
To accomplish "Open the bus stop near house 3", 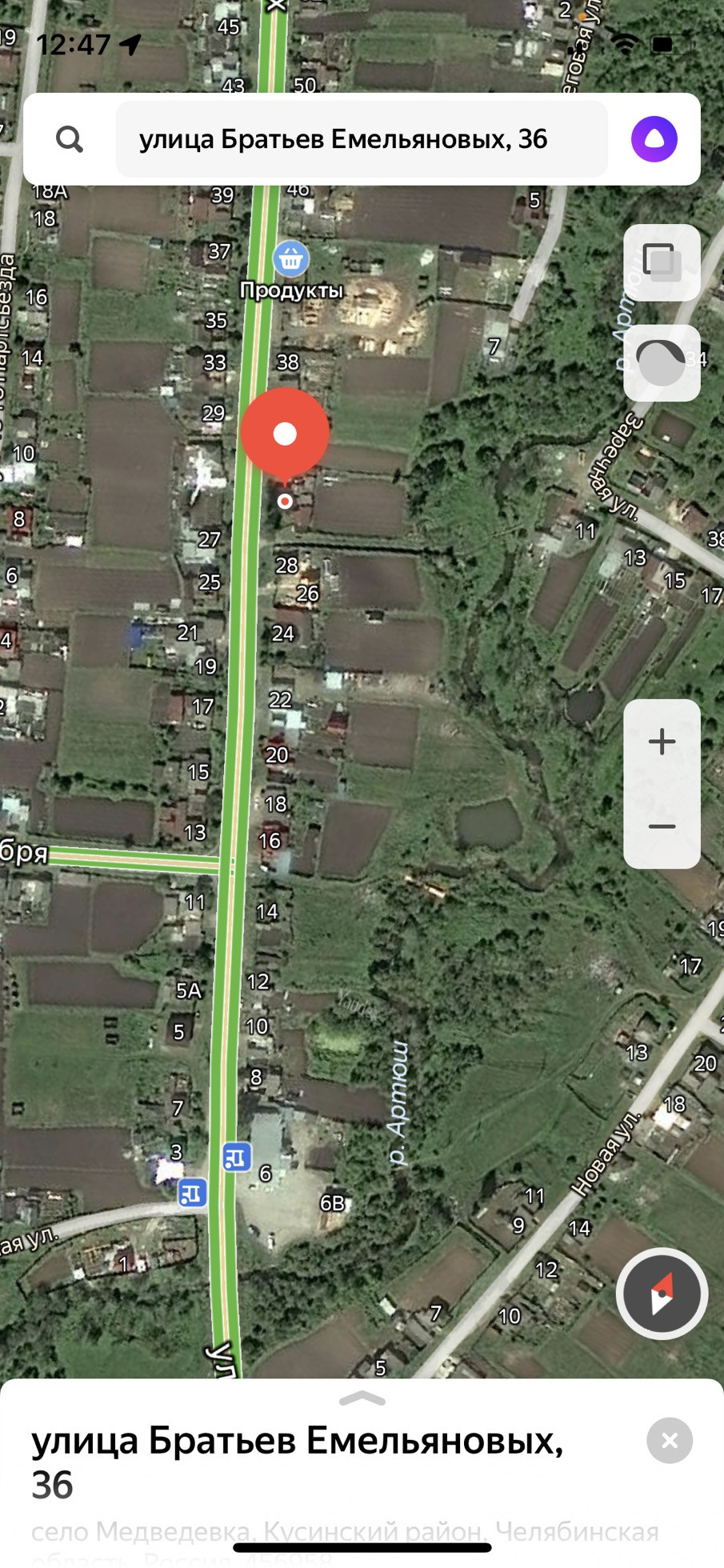I will coord(193,1193).
